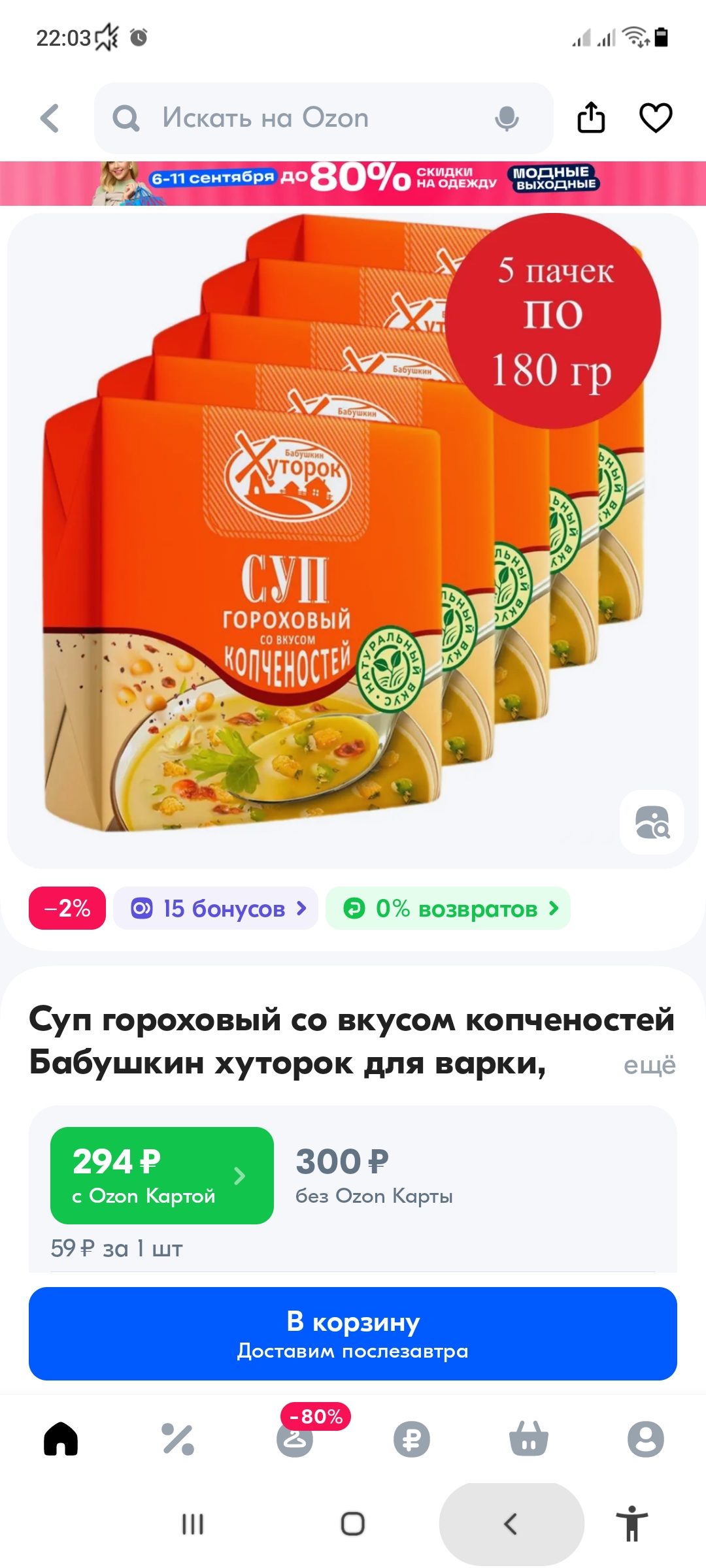Viewport: 706px width, 1568px height.
Task: Tap the system recent apps button
Action: pyautogui.click(x=193, y=1524)
